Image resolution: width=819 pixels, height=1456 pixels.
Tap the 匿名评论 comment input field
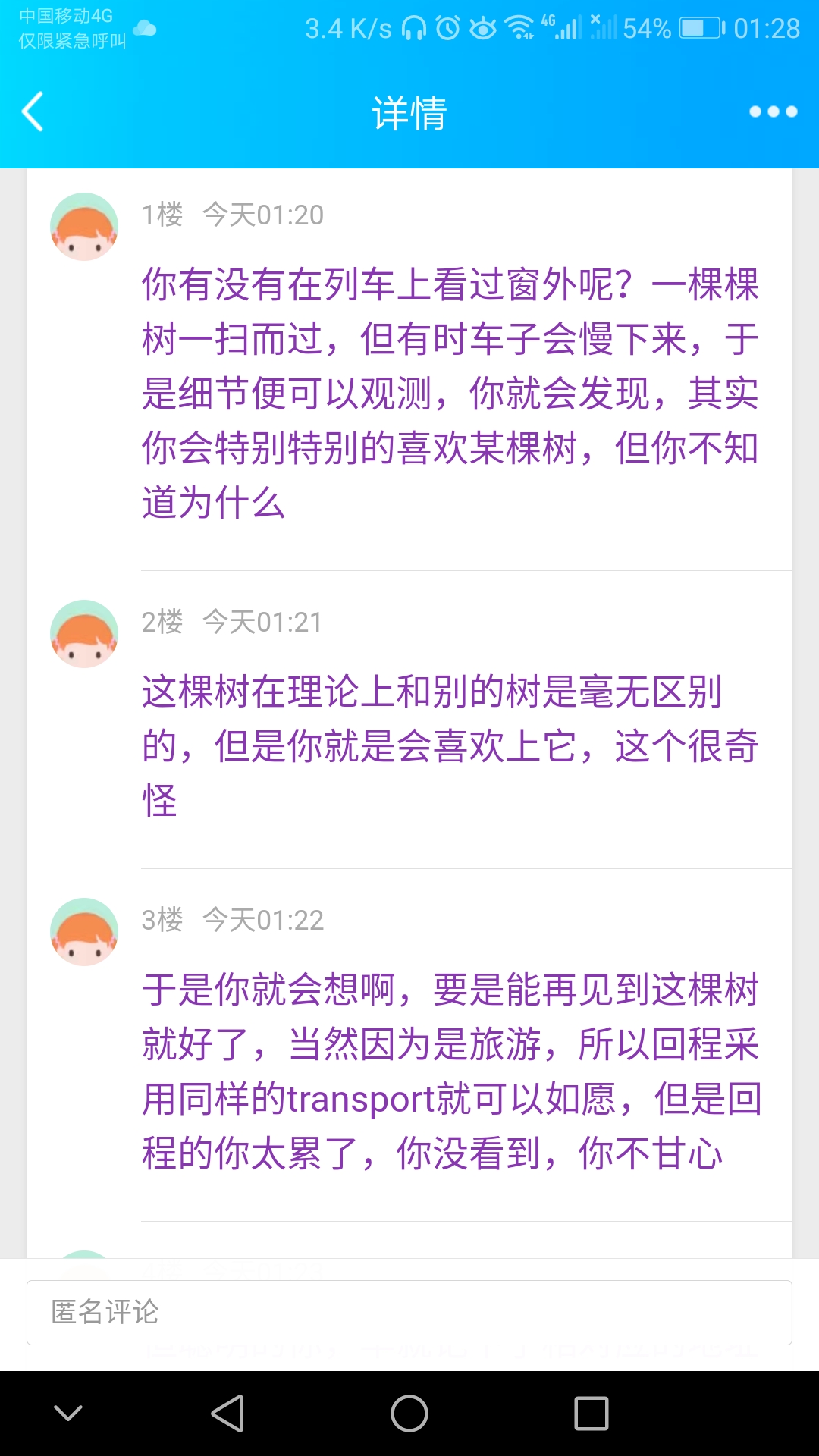409,1312
